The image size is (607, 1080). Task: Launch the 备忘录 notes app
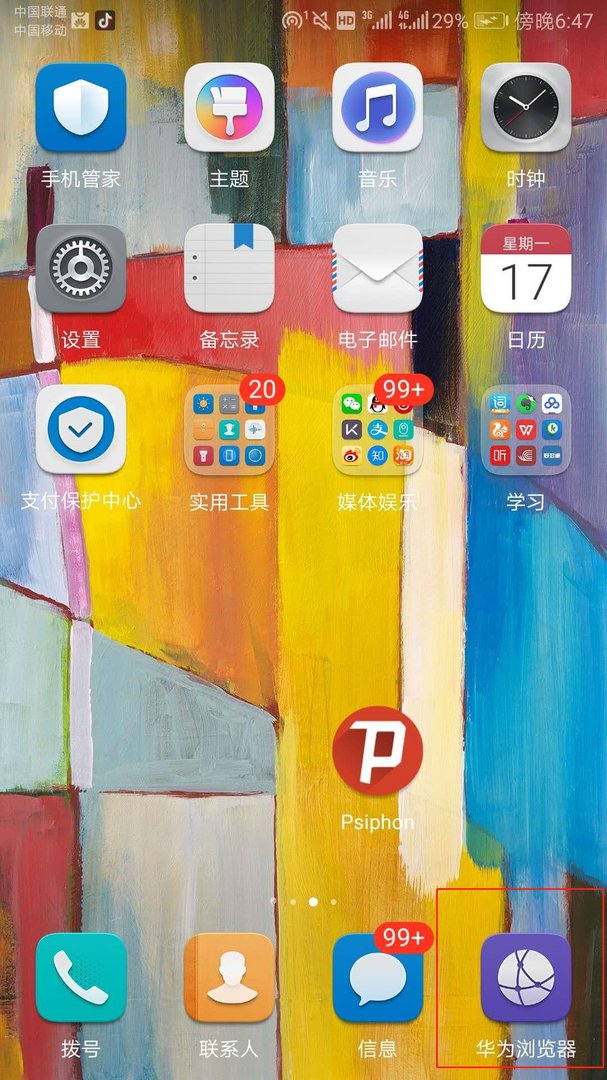(229, 268)
